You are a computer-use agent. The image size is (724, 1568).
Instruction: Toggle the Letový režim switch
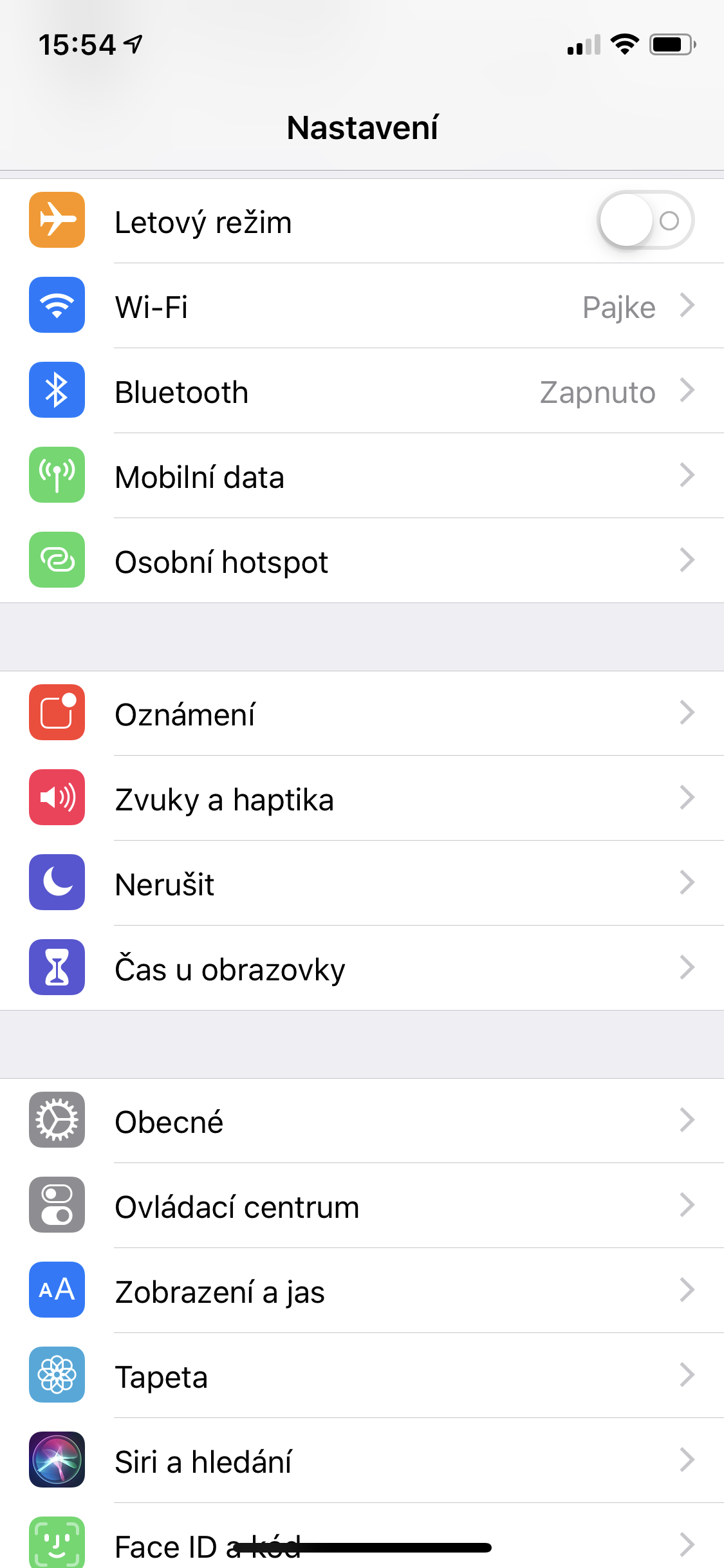[645, 221]
